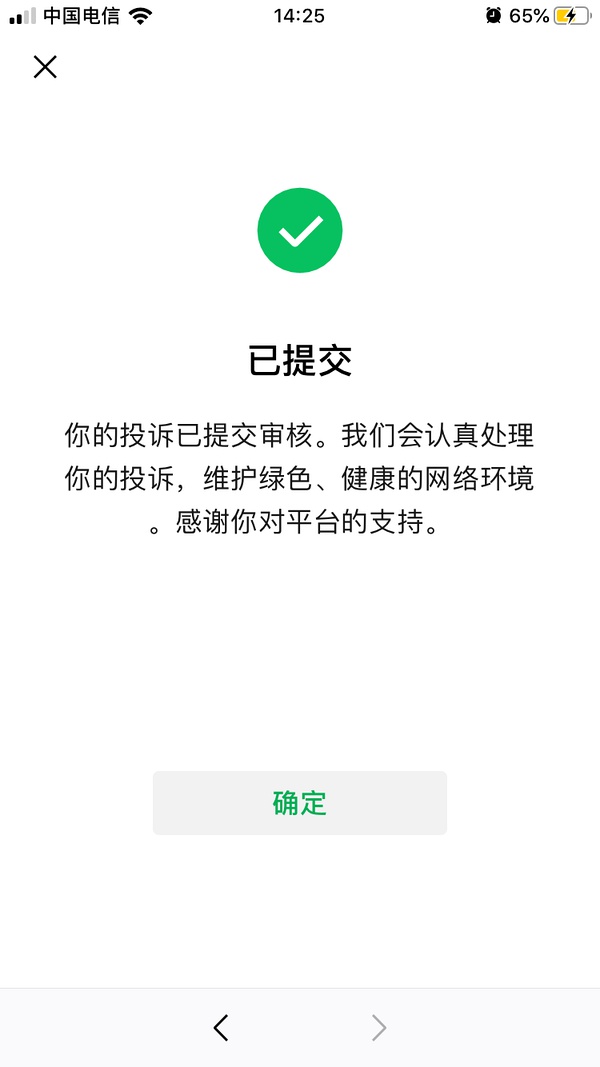Screen dimensions: 600x1067
Task: Close the complaint submitted page
Action: click(45, 67)
